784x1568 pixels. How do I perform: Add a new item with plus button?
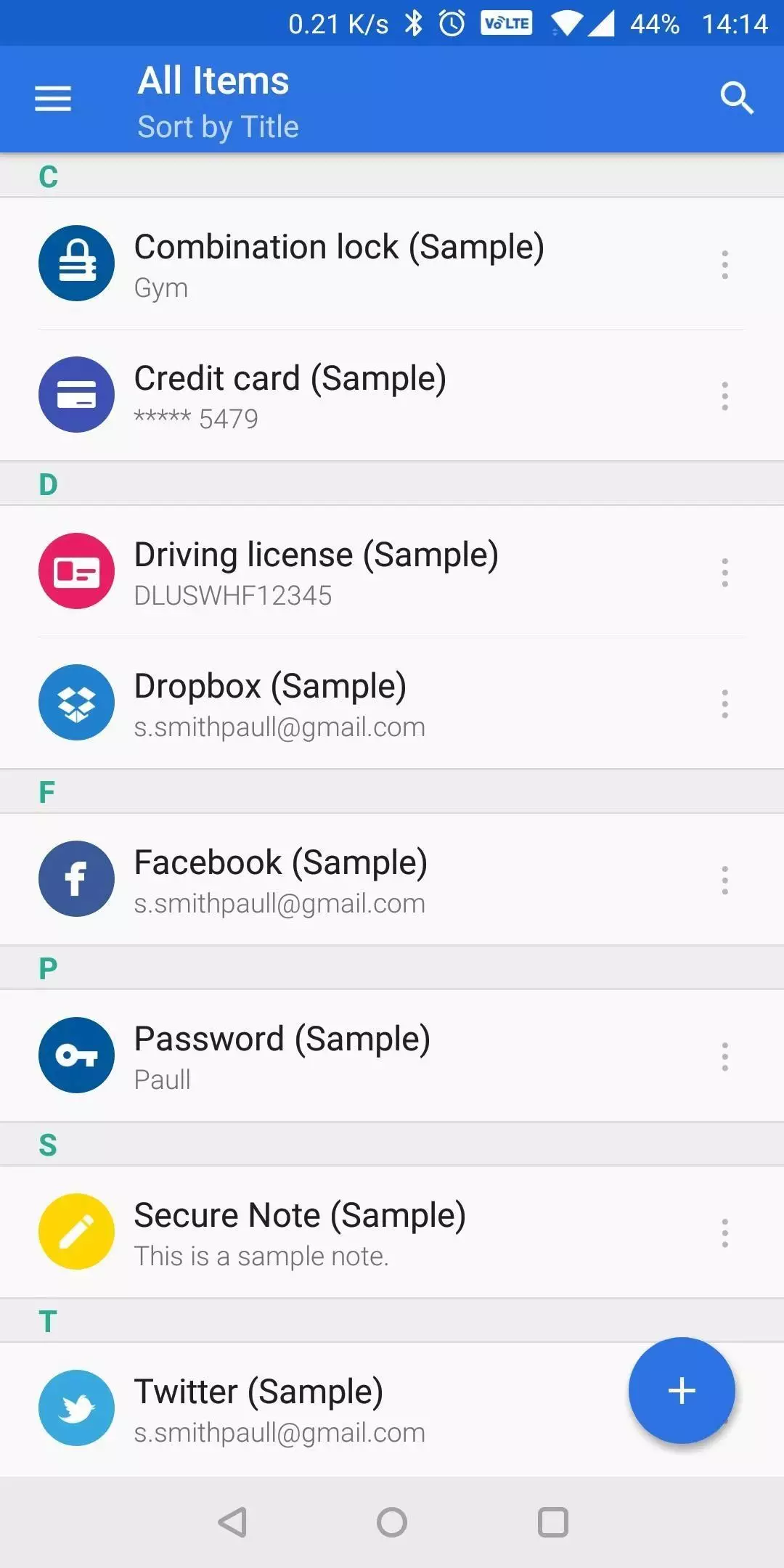click(682, 1390)
